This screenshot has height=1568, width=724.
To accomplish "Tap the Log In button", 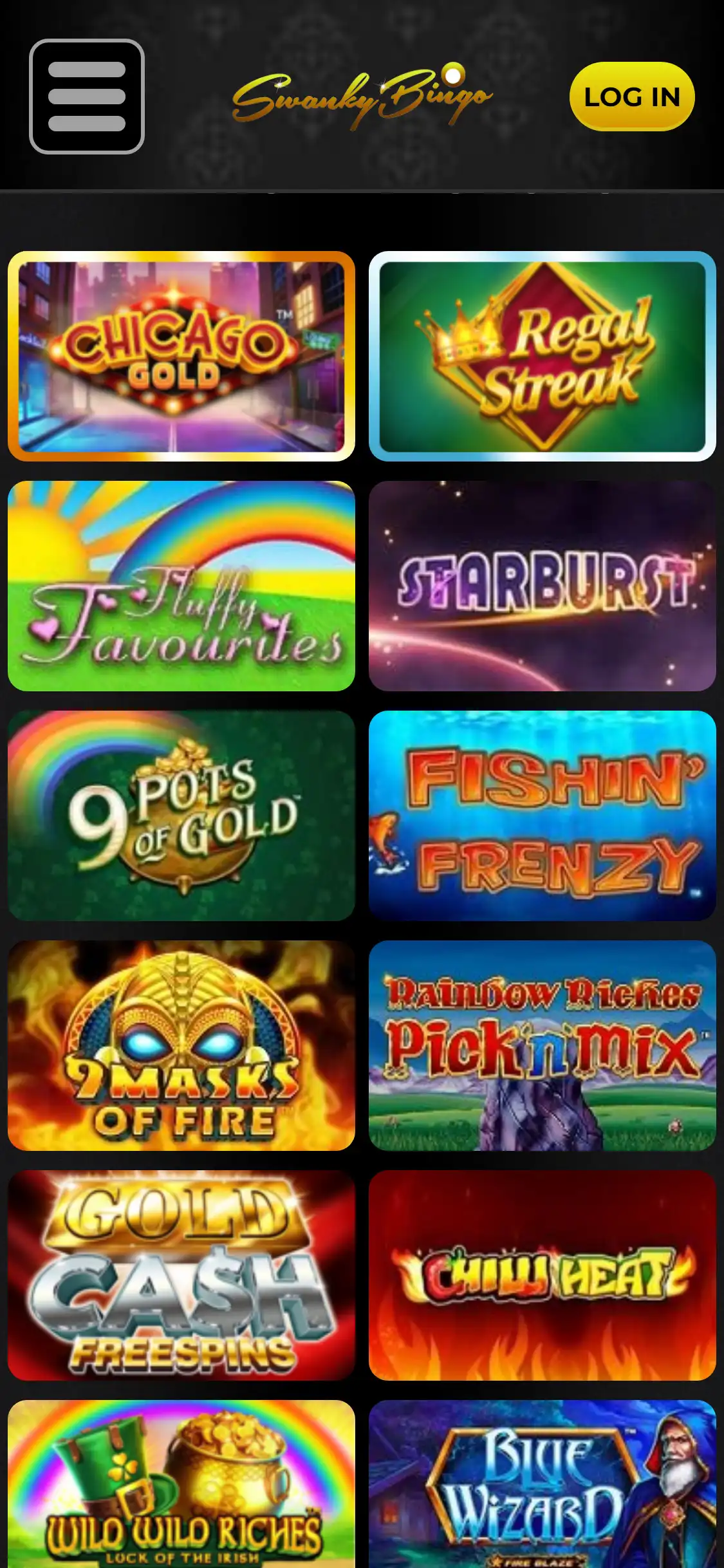I will [x=631, y=97].
